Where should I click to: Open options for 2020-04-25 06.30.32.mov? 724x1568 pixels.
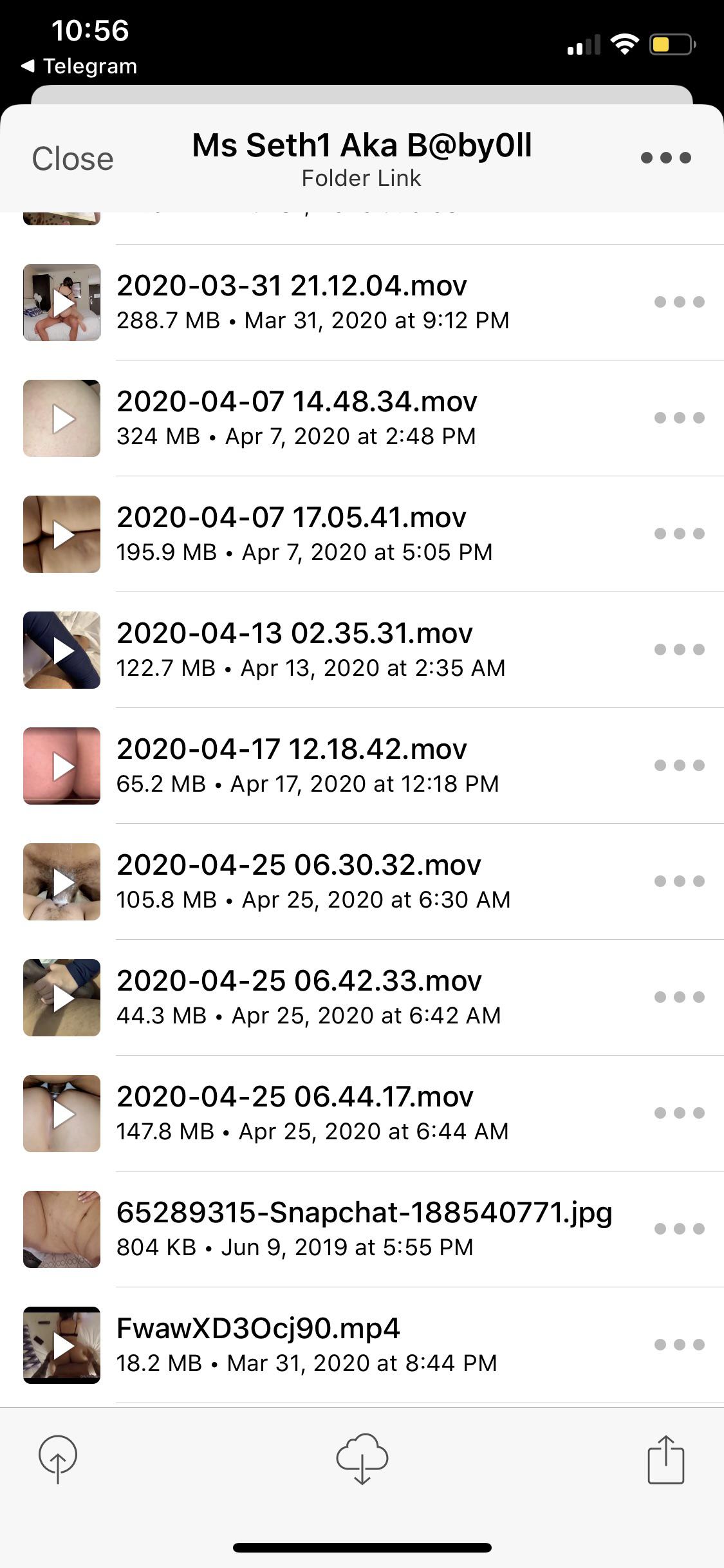tap(679, 881)
